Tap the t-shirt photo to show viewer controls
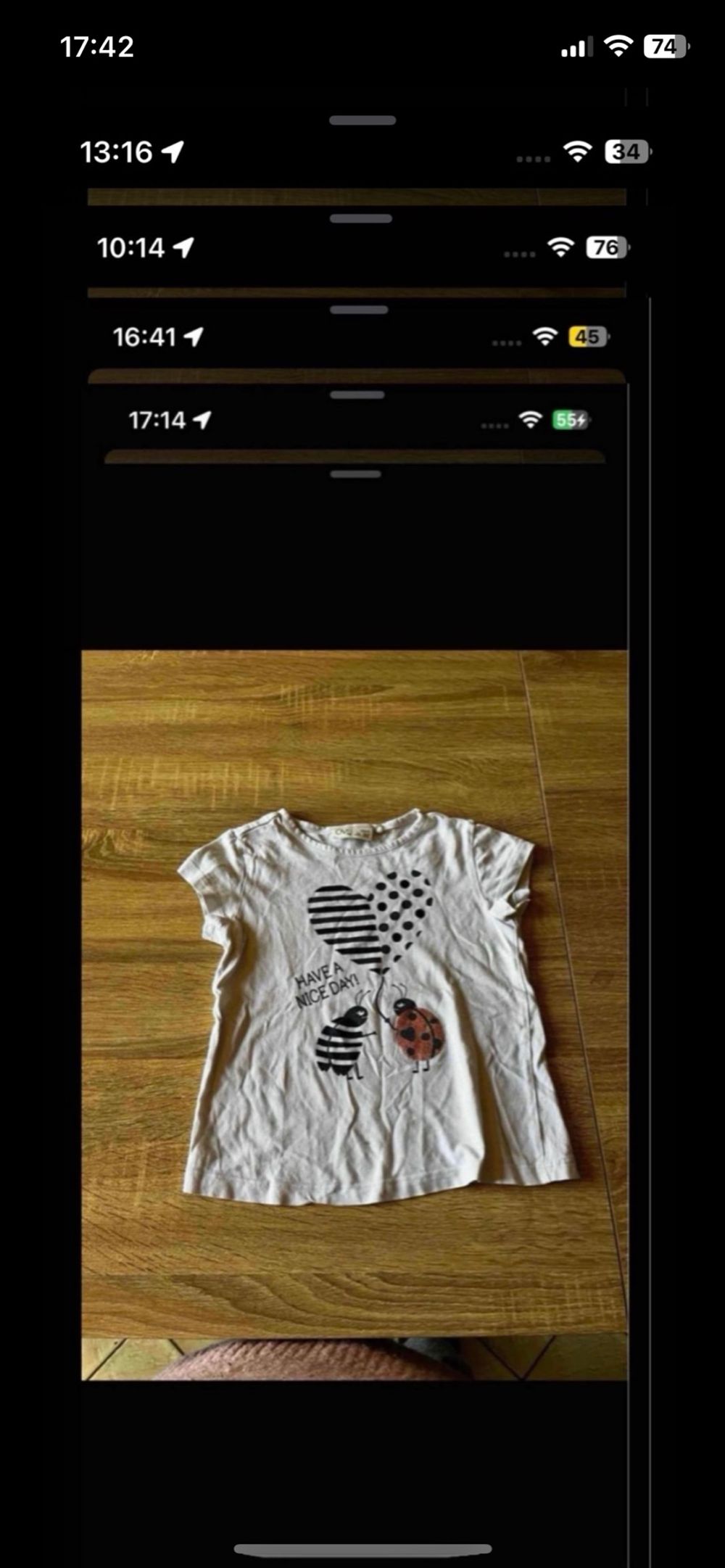This screenshot has height=1568, width=725. tap(355, 1015)
